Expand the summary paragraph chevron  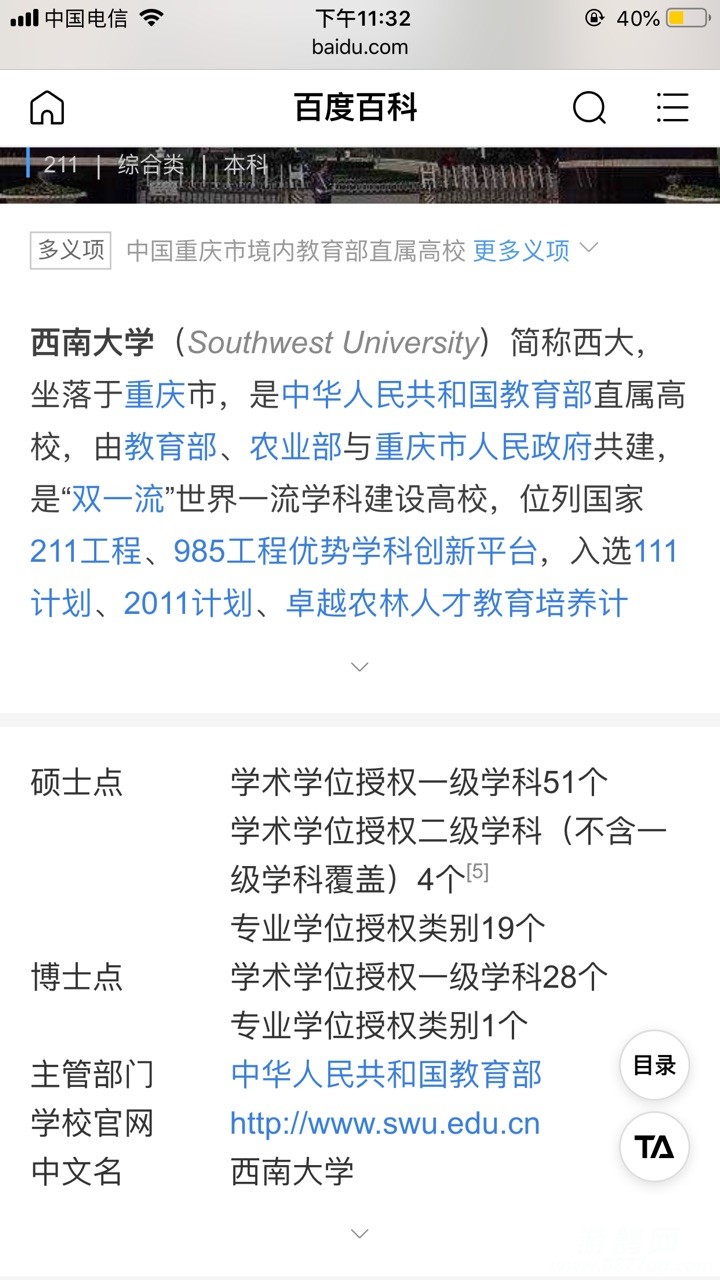360,666
